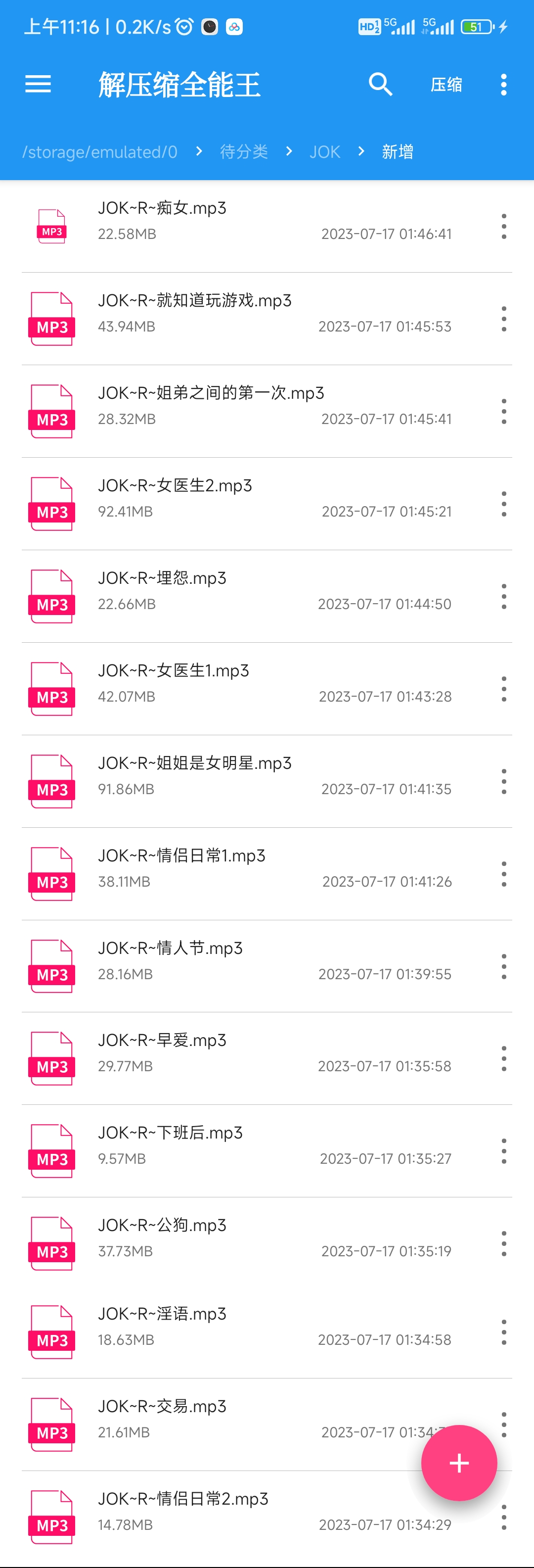Select the JOK~R~埋怨.mp3 file
Viewport: 534px width, 1568px height.
(x=162, y=578)
